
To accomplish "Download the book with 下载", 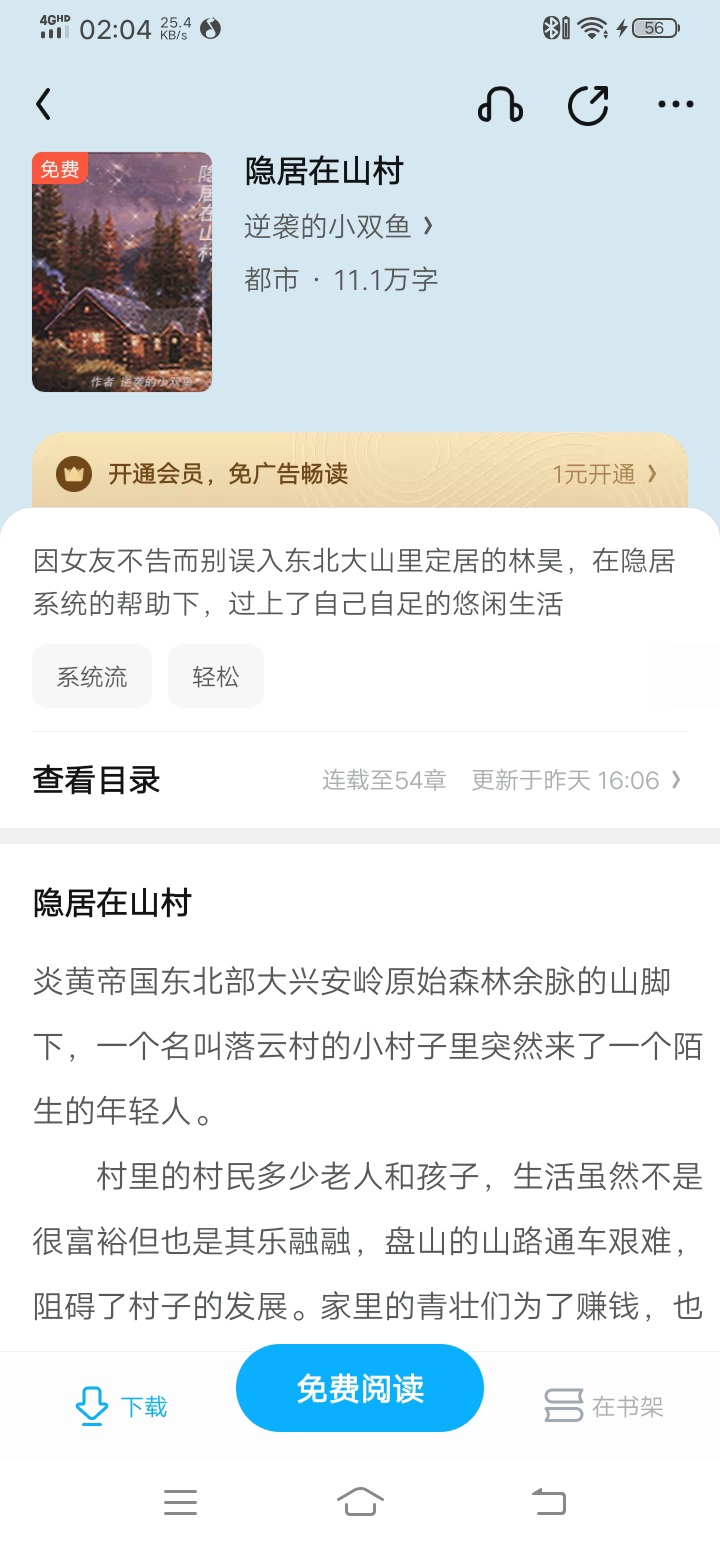I will (122, 1406).
